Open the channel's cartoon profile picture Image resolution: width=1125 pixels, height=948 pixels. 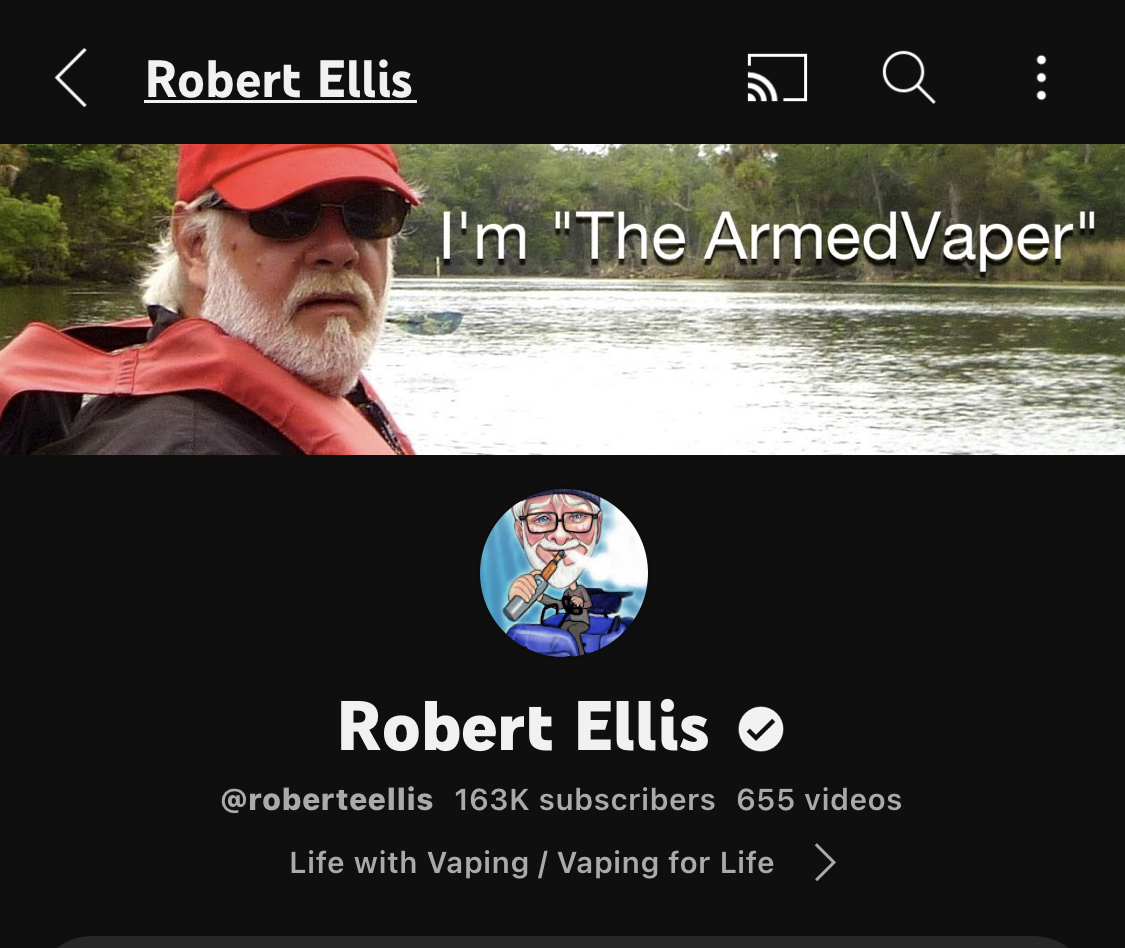(564, 573)
